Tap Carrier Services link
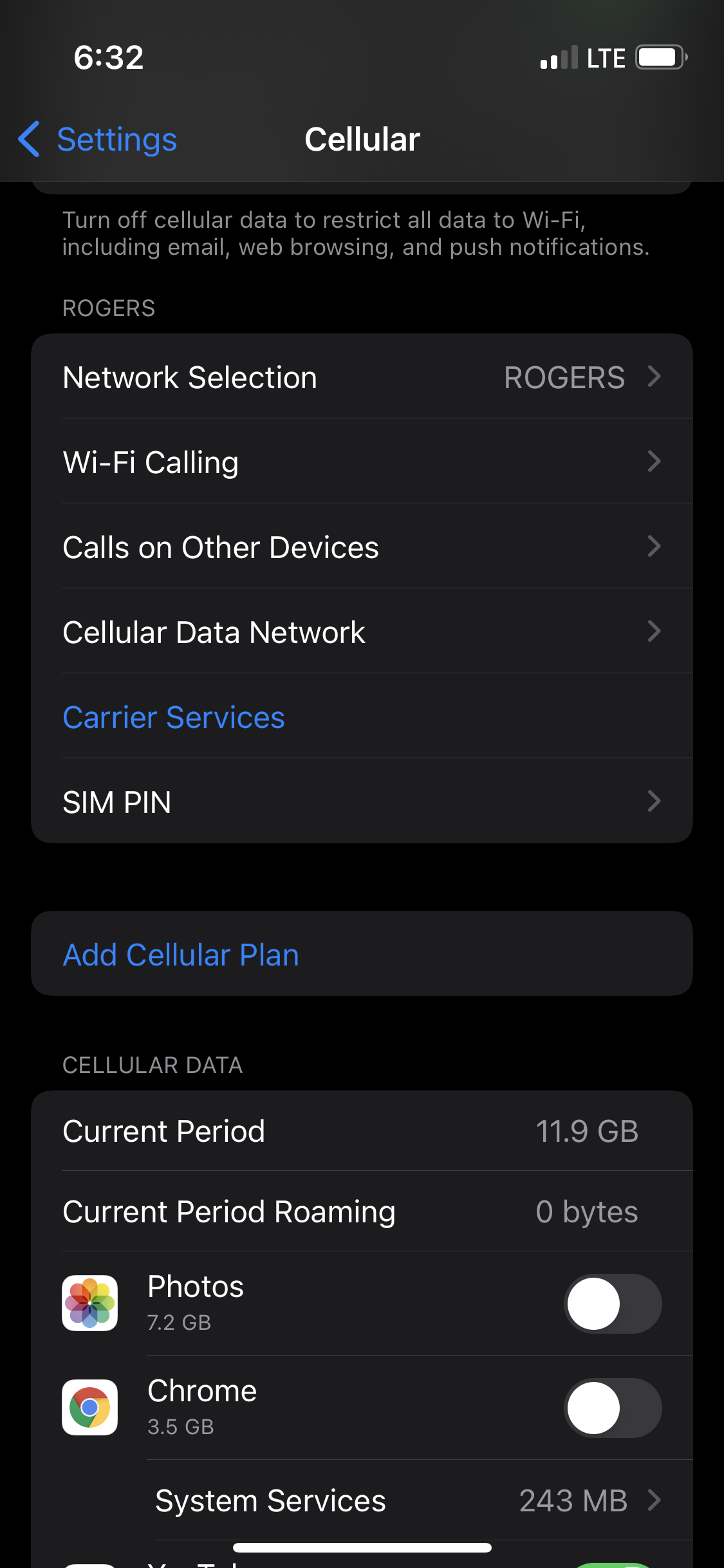This screenshot has width=724, height=1568. (x=174, y=717)
